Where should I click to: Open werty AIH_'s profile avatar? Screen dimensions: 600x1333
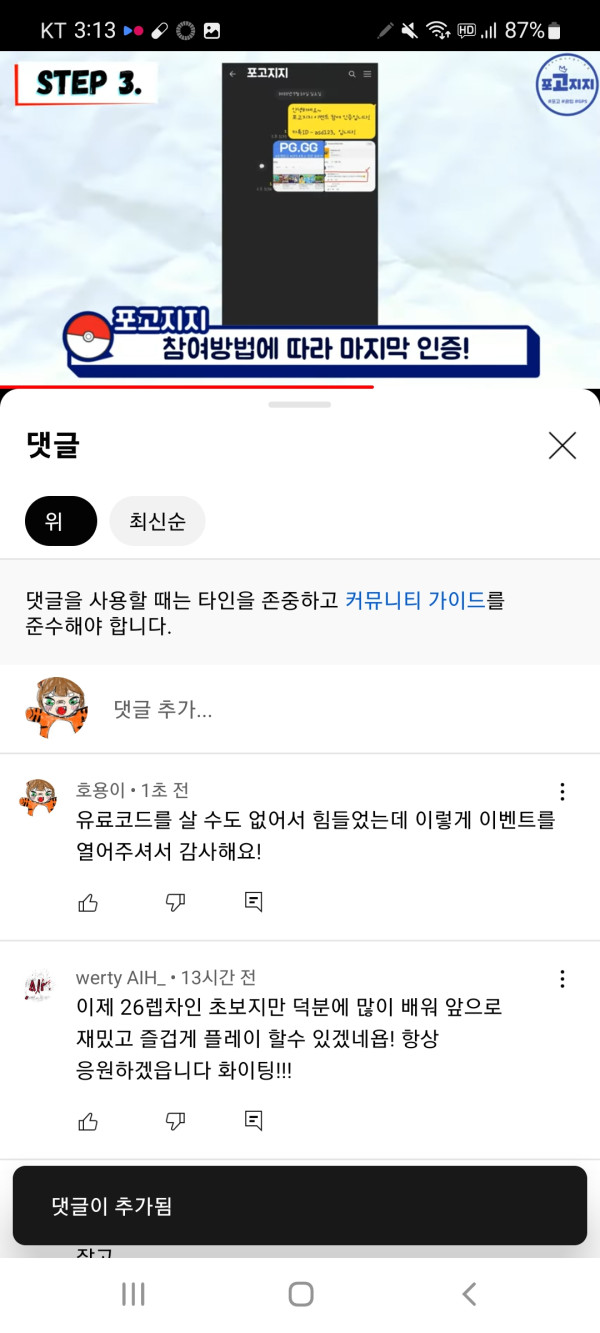[x=39, y=986]
